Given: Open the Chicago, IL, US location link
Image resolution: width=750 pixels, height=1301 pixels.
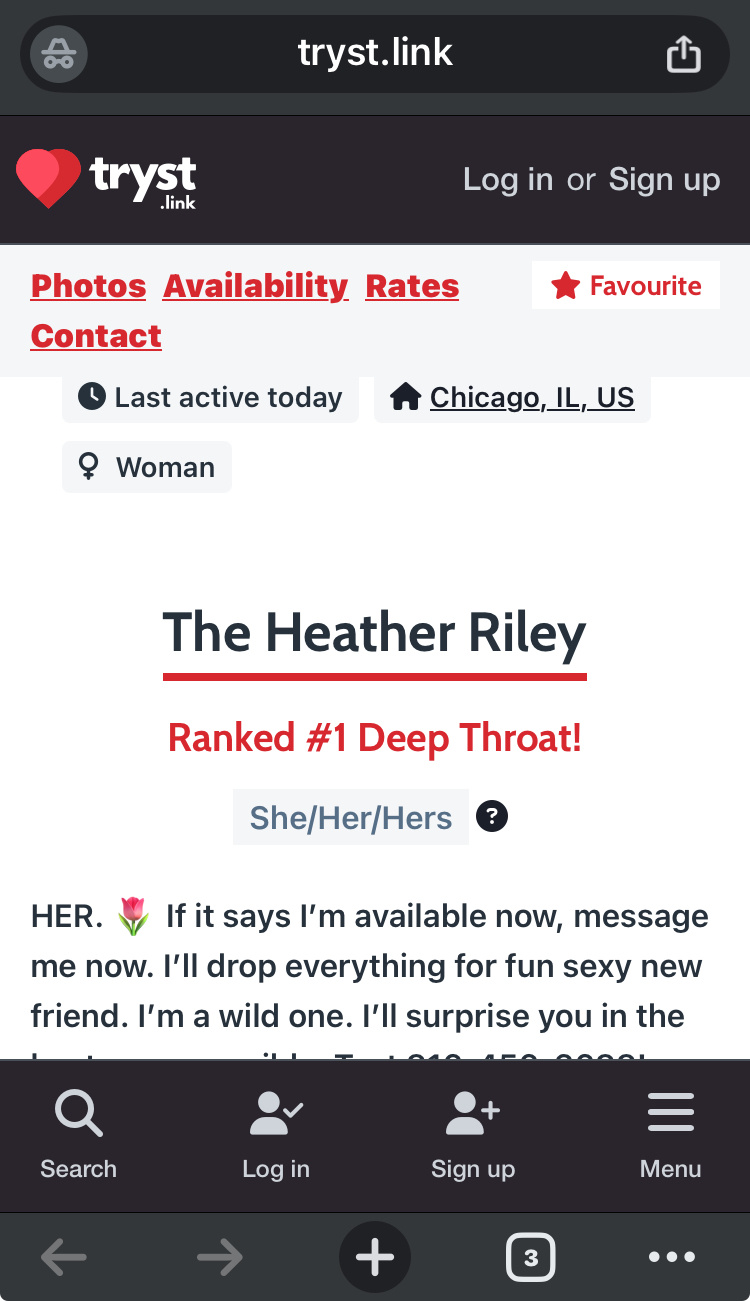Looking at the screenshot, I should click(531, 398).
